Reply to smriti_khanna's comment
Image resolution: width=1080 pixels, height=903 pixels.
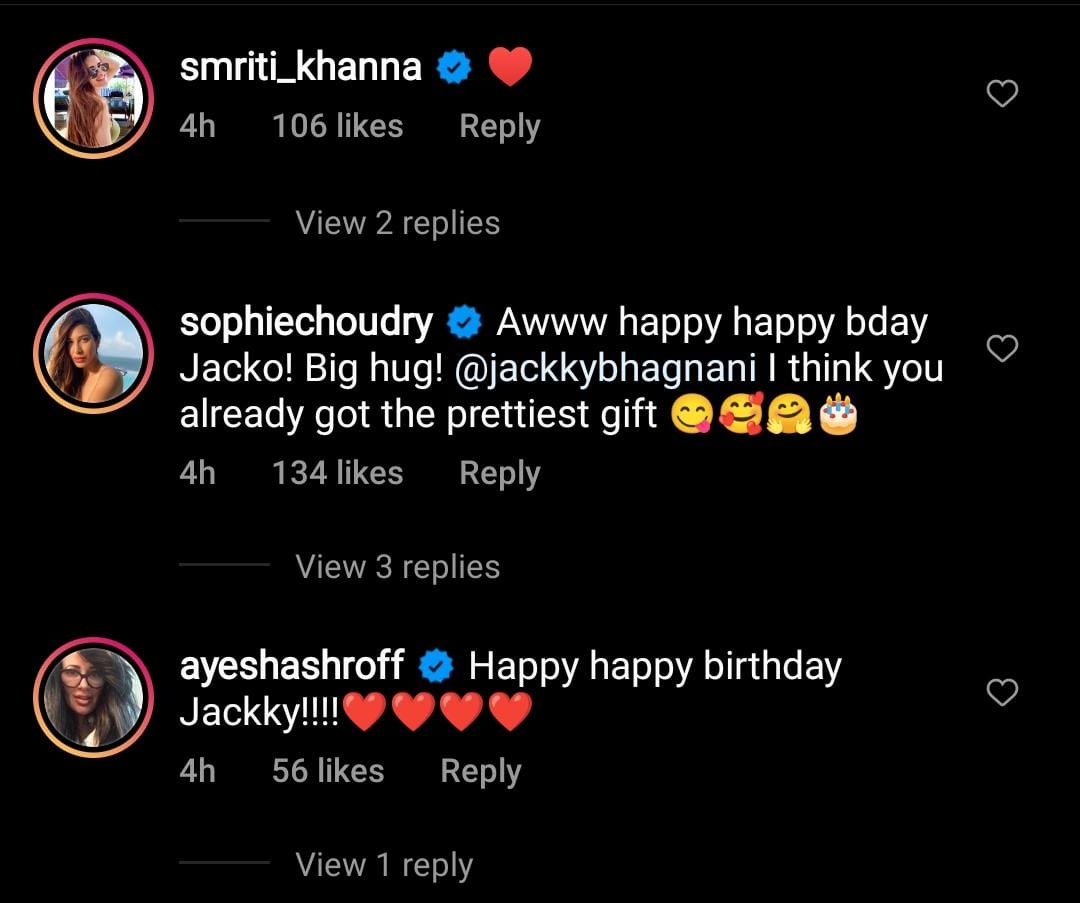point(499,127)
